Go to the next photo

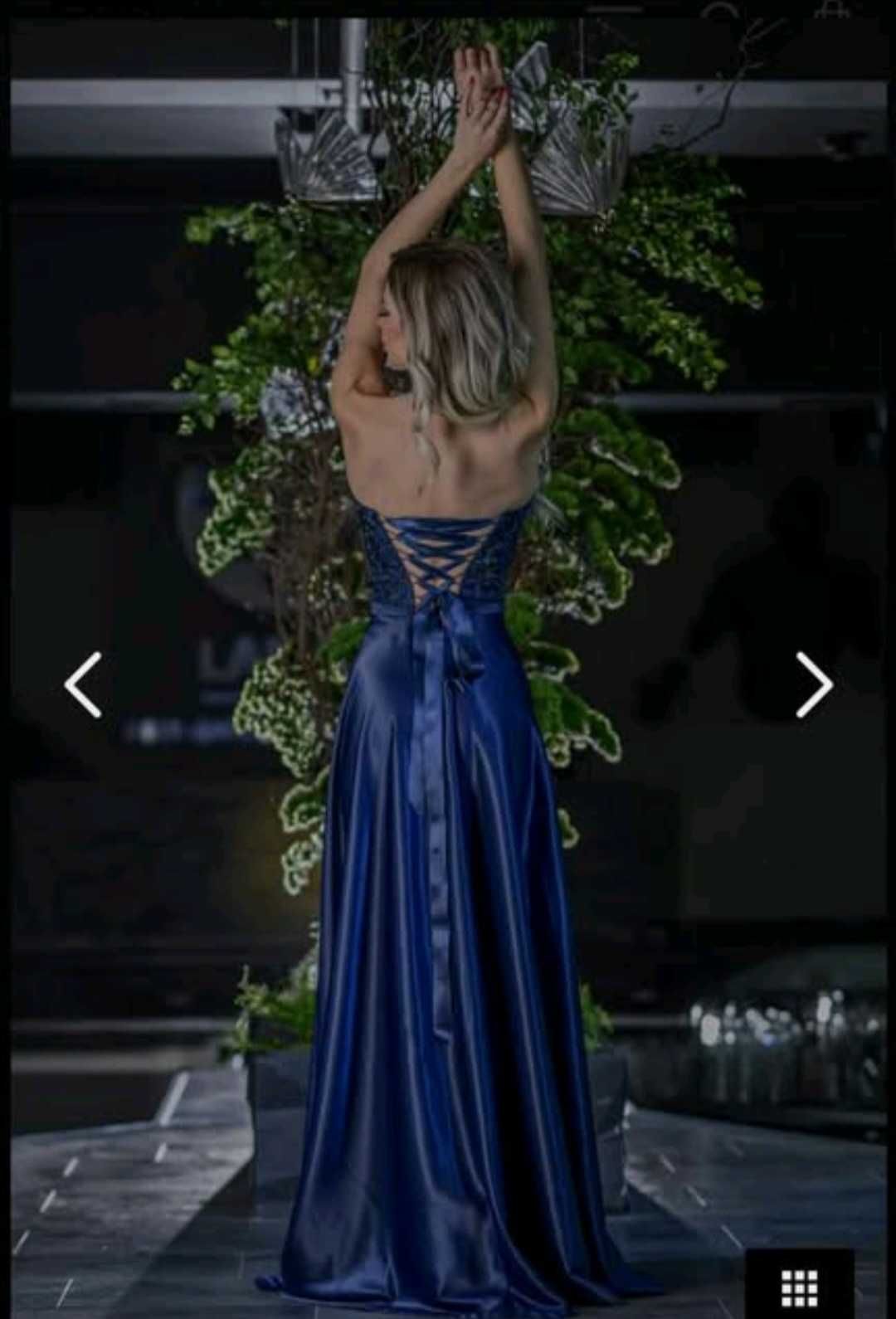(x=814, y=684)
